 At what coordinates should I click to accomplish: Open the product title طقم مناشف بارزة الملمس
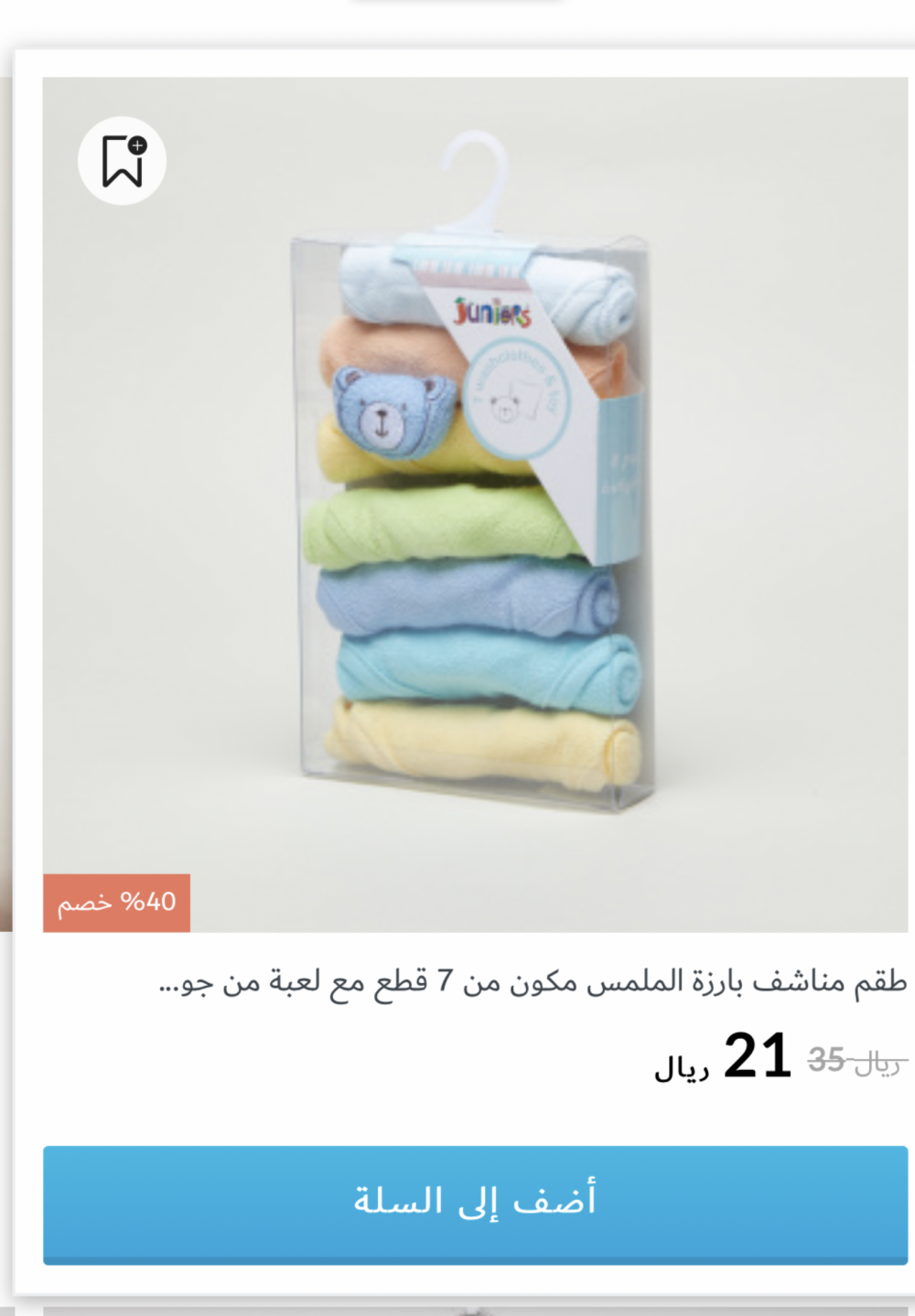point(533,982)
